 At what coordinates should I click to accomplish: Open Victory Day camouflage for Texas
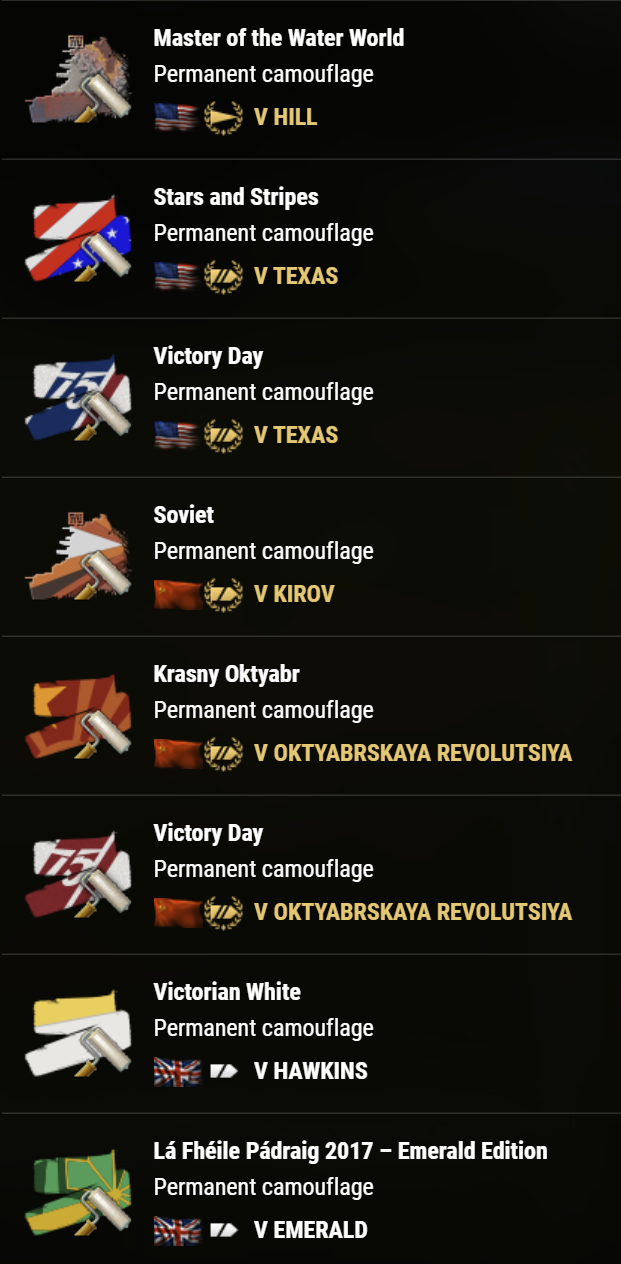click(208, 356)
